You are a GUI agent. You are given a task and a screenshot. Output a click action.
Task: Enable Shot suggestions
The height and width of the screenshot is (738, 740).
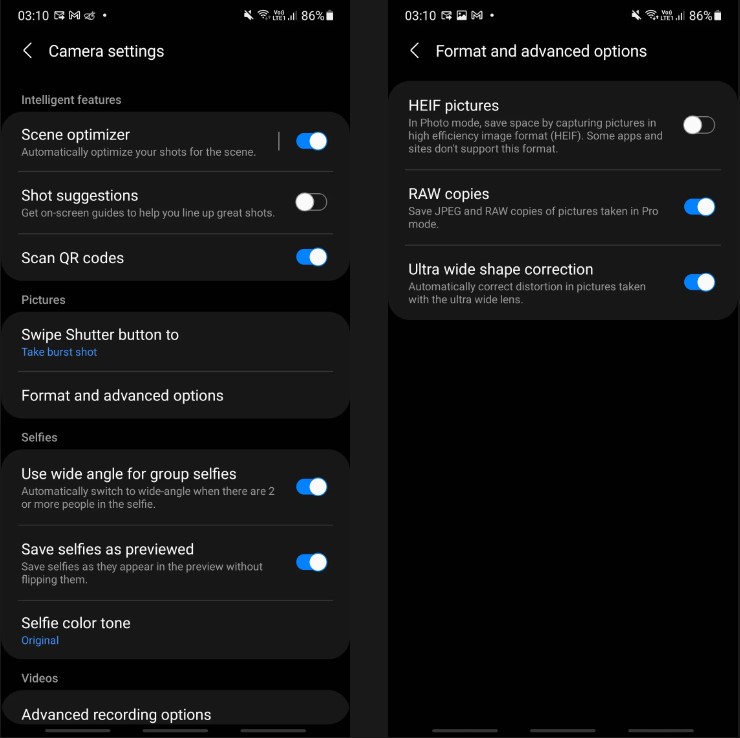311,202
